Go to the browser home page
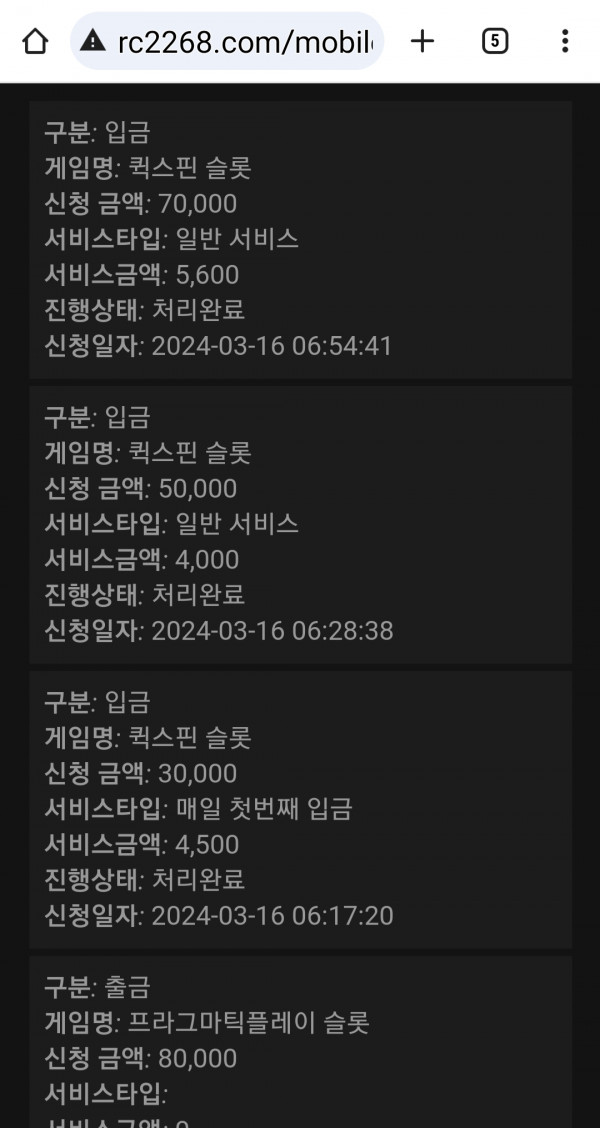 click(x=35, y=42)
